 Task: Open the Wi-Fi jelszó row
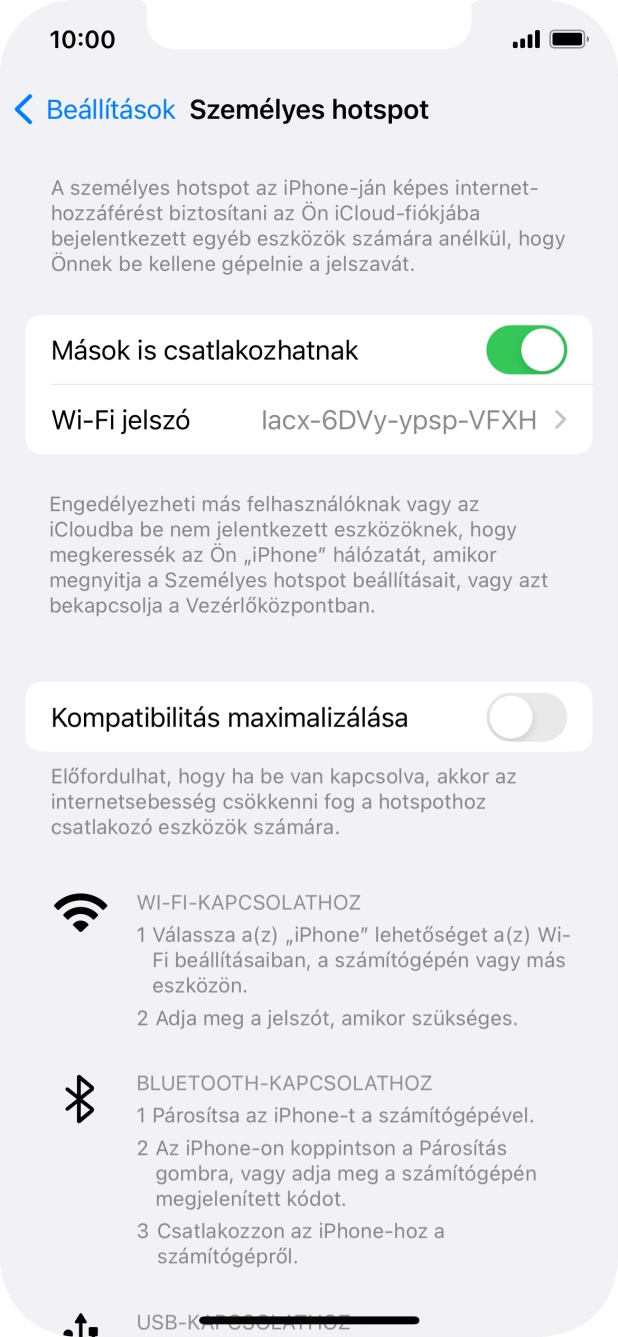tap(308, 421)
